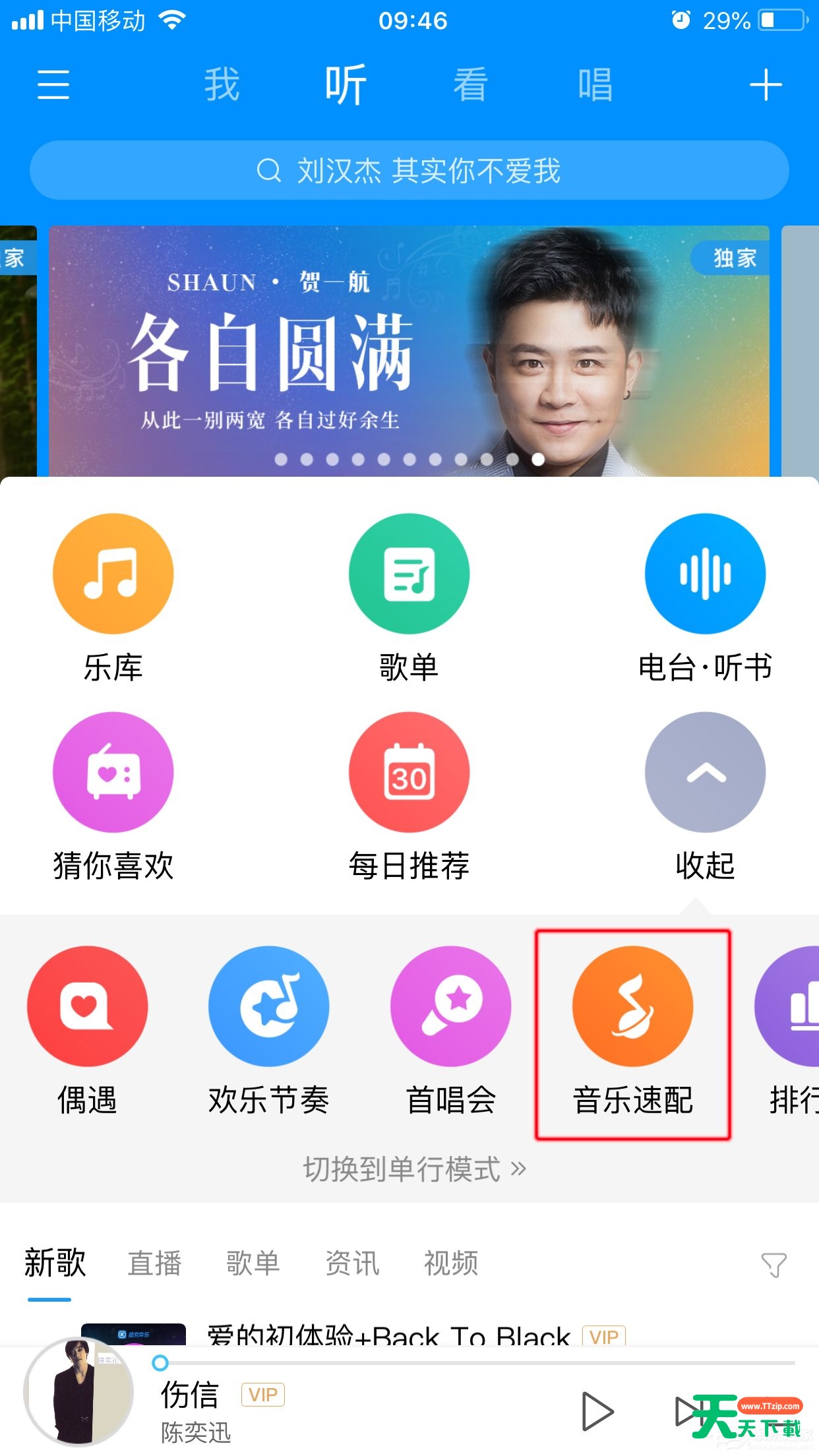Image resolution: width=819 pixels, height=1456 pixels.
Task: Open the hamburger menu
Action: pos(53,85)
